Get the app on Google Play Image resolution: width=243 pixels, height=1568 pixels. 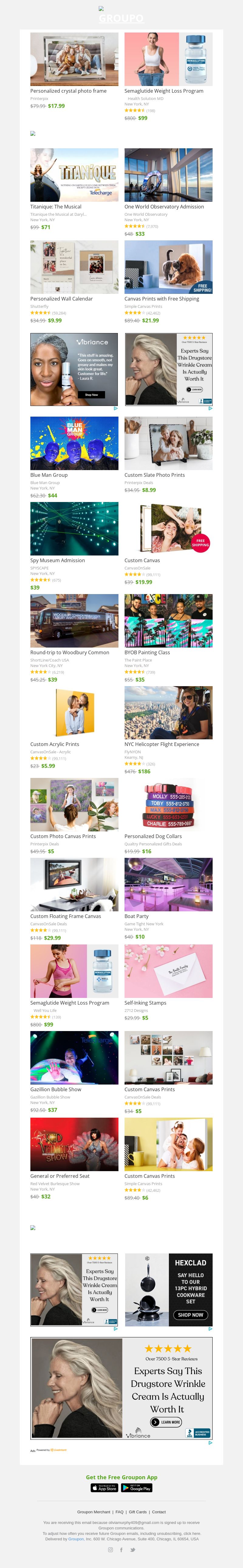tap(137, 1488)
